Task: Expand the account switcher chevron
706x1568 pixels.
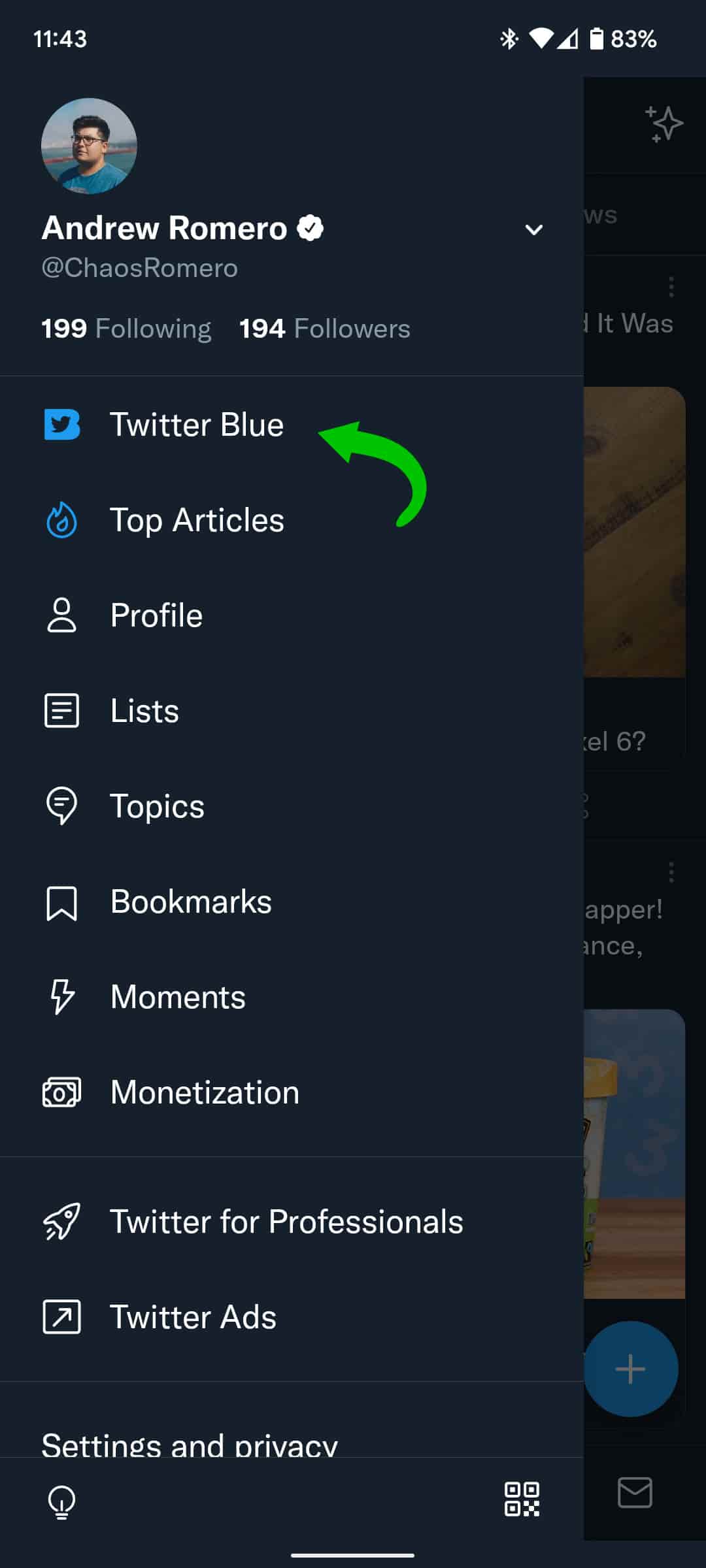Action: pos(534,229)
